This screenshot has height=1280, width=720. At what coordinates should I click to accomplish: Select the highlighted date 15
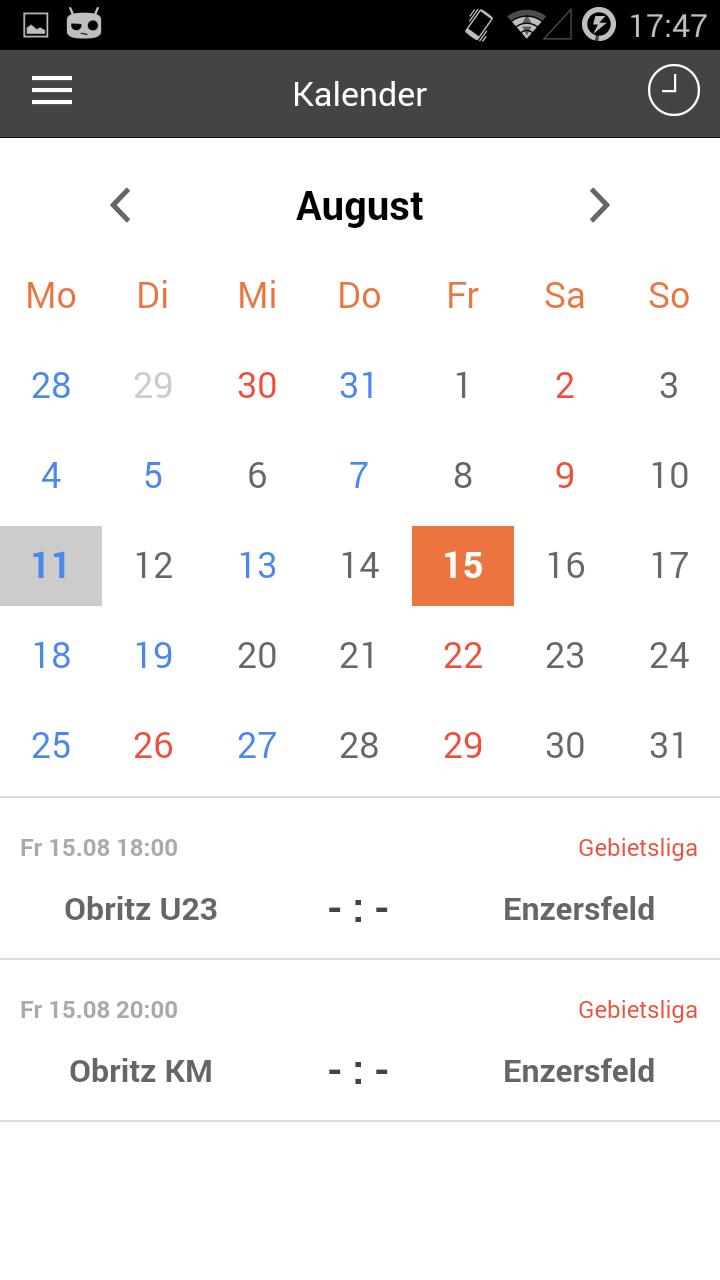pyautogui.click(x=462, y=565)
